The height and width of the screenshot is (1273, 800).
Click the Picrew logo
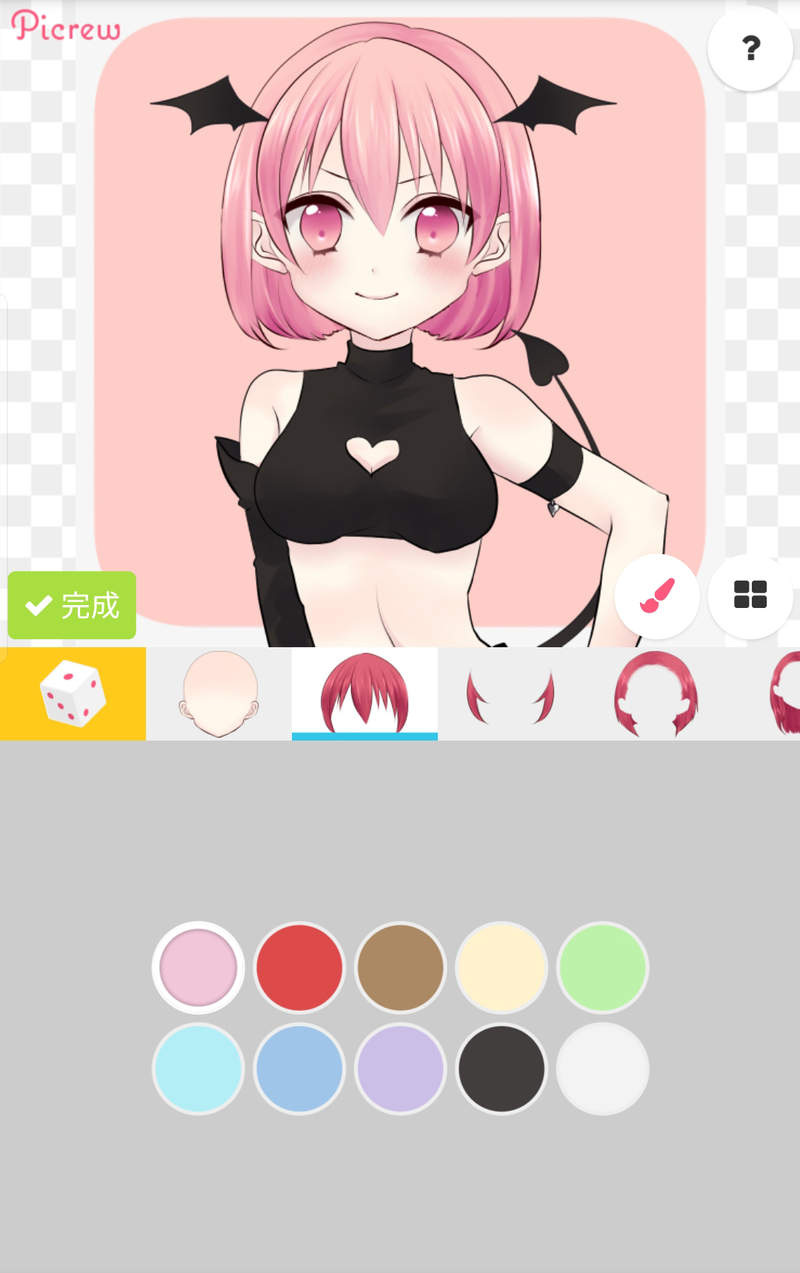pos(67,28)
